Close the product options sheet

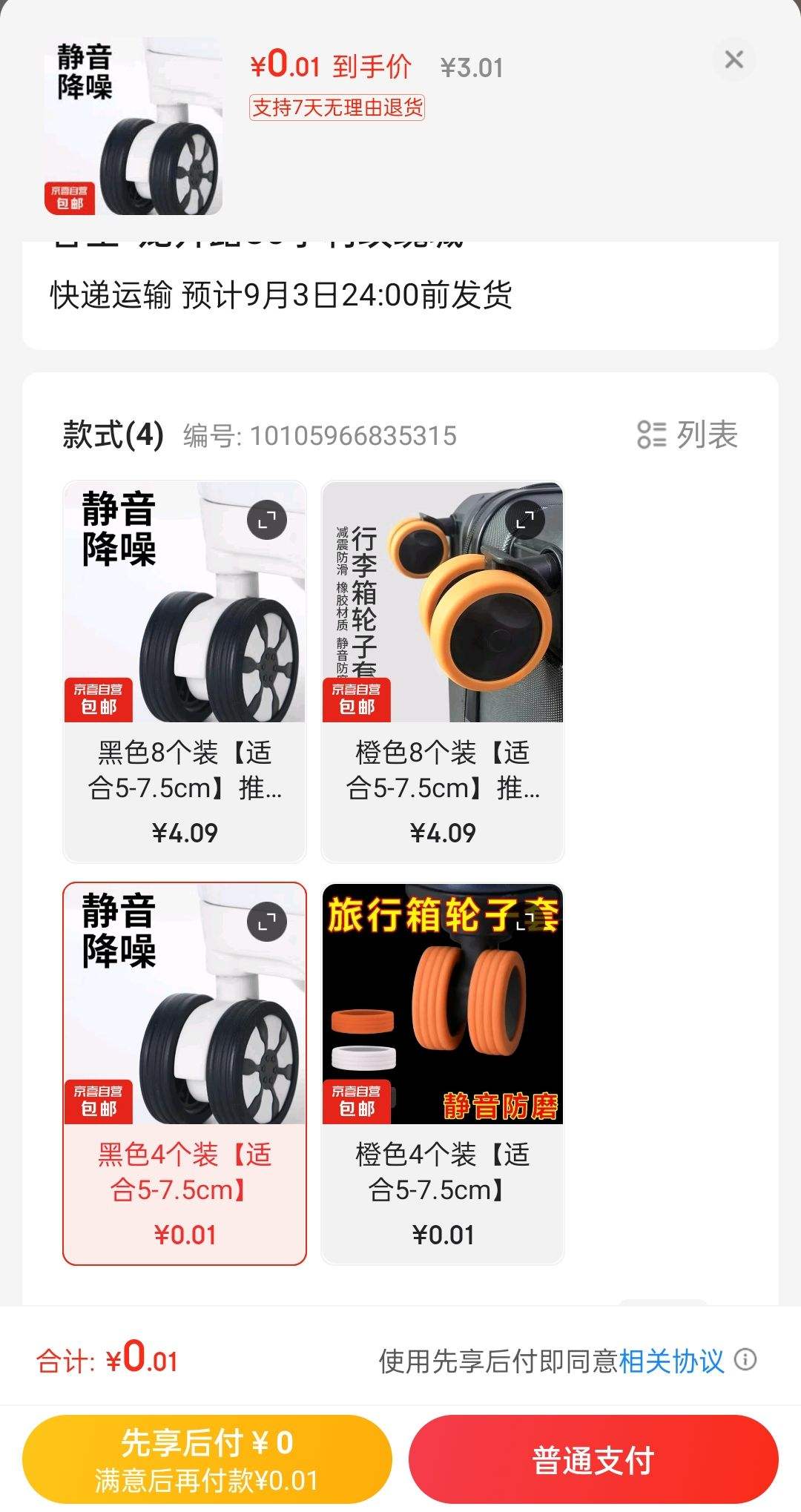click(x=734, y=59)
